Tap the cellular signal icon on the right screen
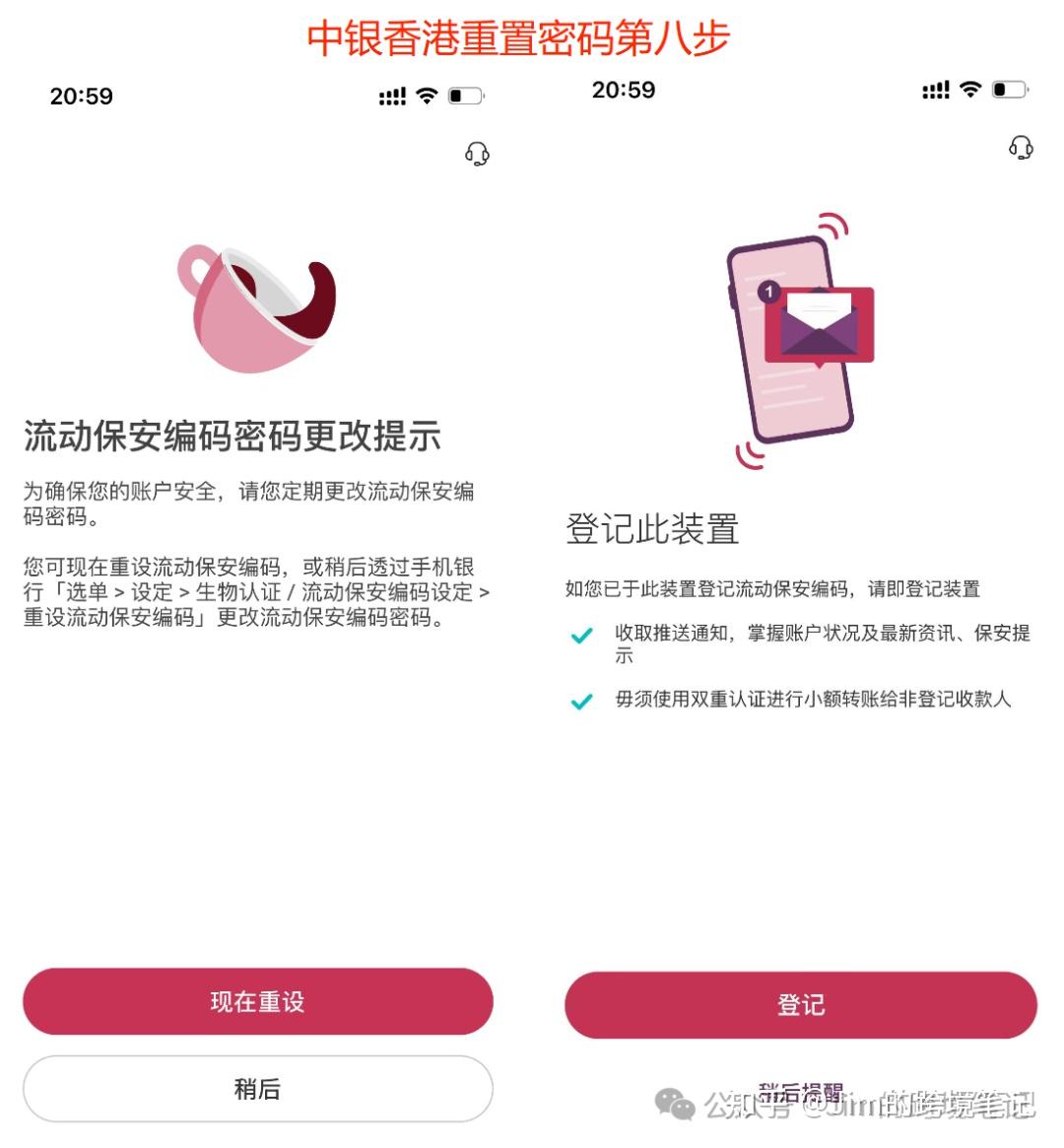This screenshot has height=1148, width=1064. click(935, 90)
